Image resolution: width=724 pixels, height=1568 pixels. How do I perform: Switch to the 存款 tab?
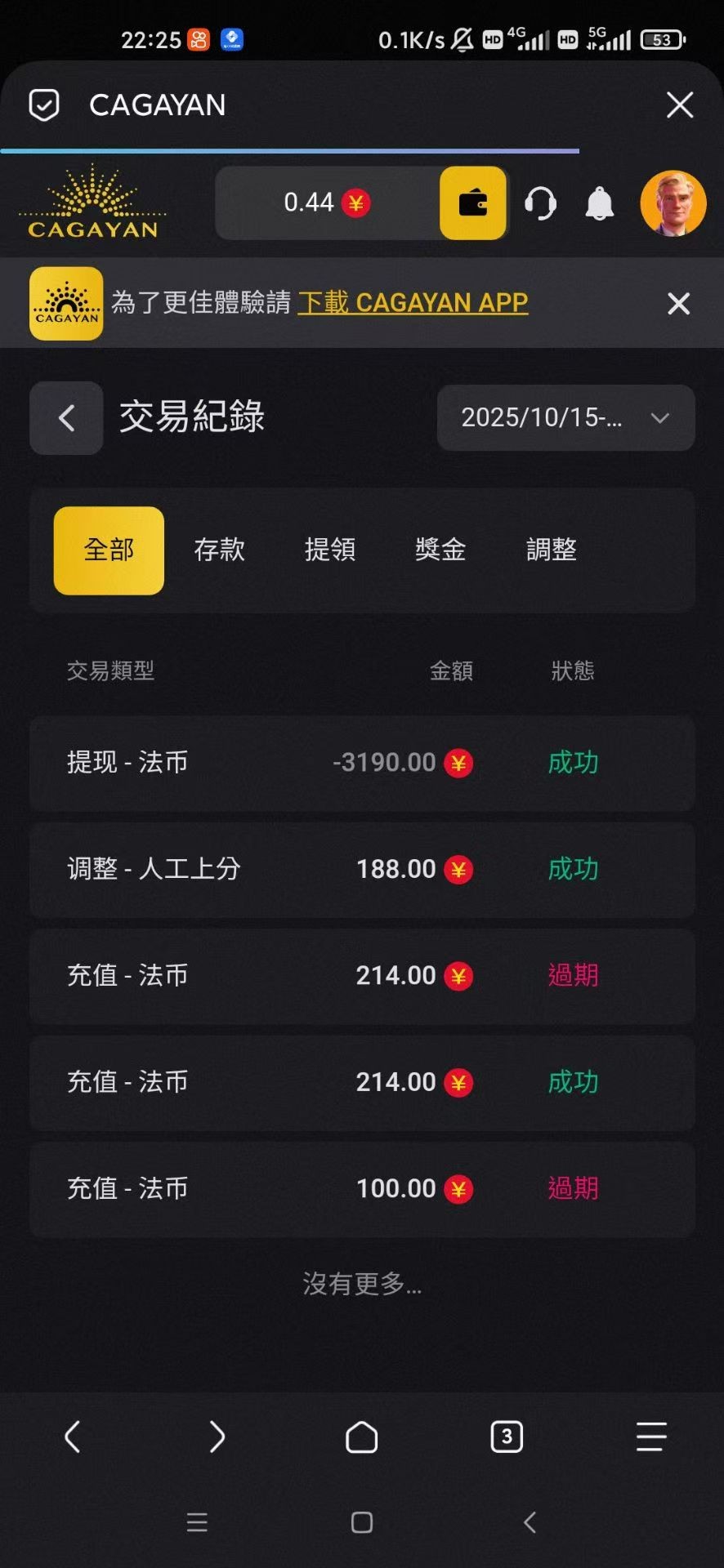219,550
